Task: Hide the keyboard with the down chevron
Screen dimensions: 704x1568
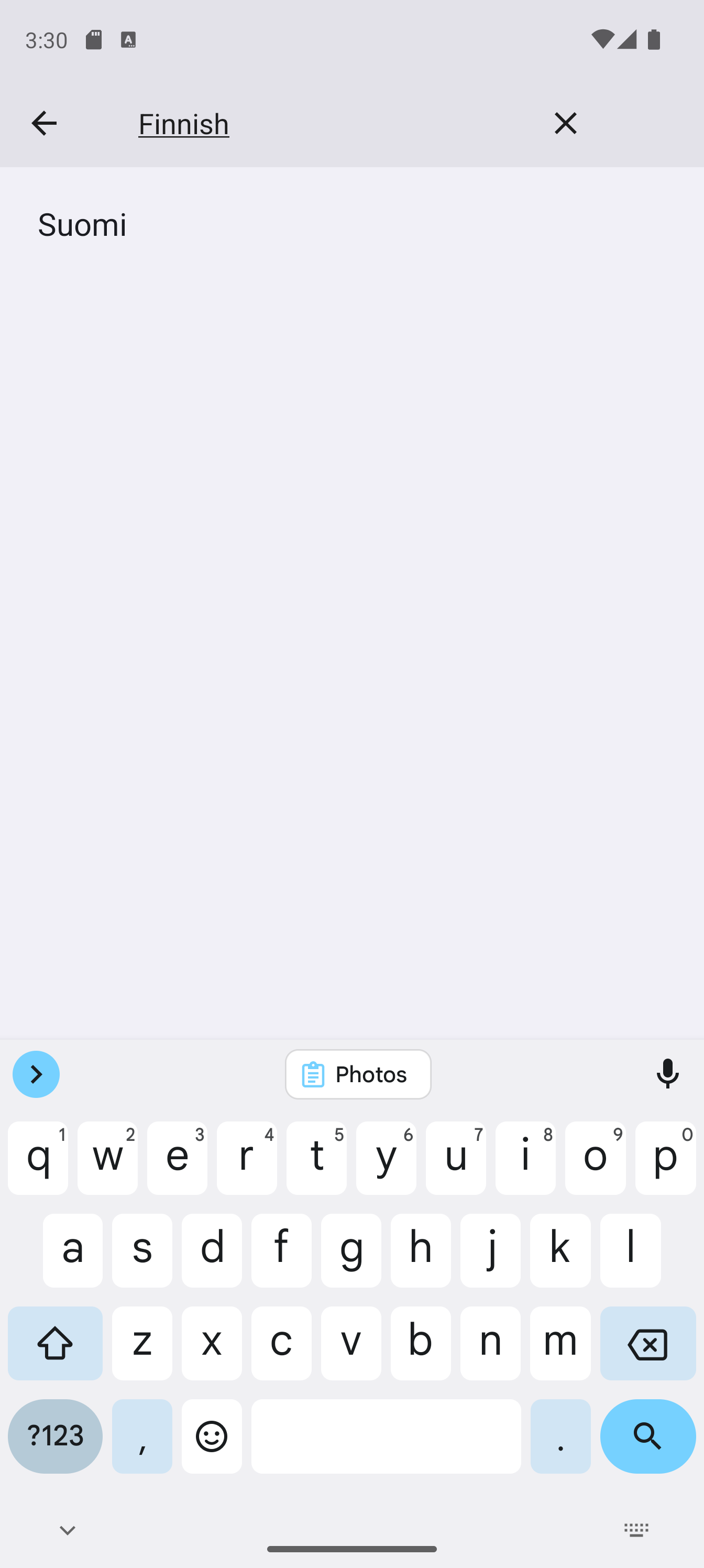Action: pyautogui.click(x=68, y=1530)
